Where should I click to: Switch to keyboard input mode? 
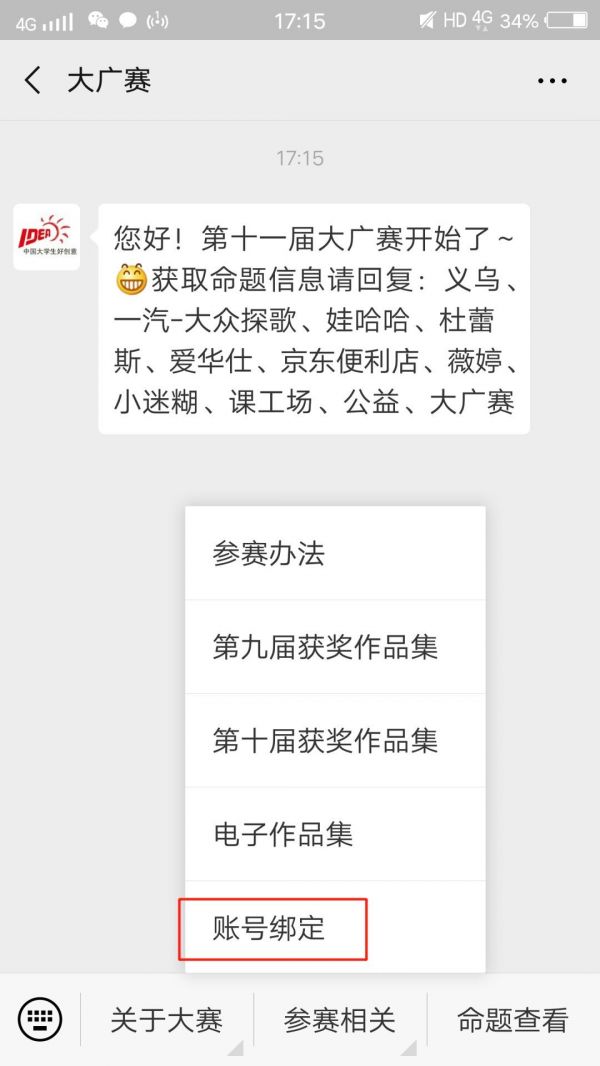40,1020
